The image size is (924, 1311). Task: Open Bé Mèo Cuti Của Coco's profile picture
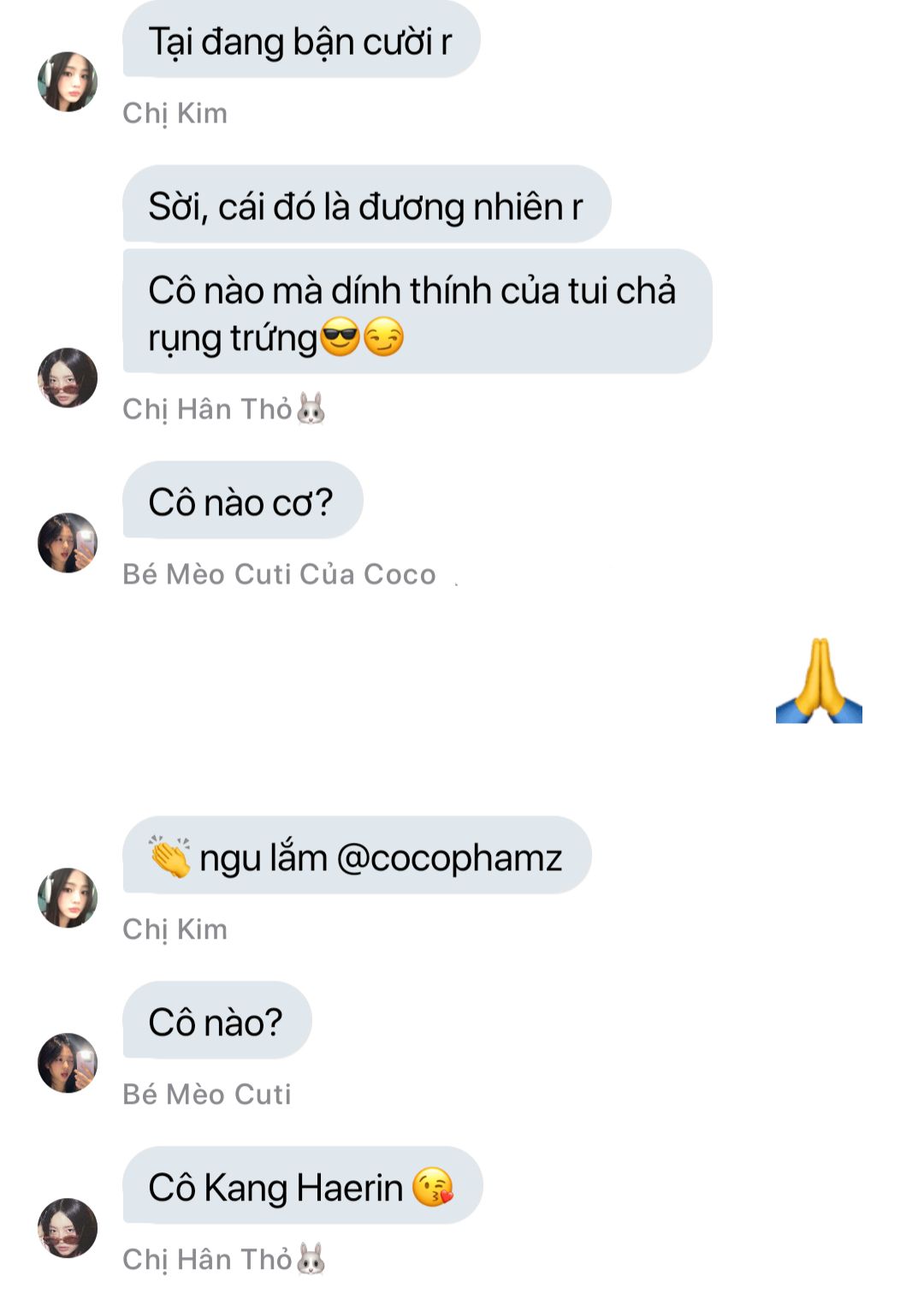tap(68, 543)
